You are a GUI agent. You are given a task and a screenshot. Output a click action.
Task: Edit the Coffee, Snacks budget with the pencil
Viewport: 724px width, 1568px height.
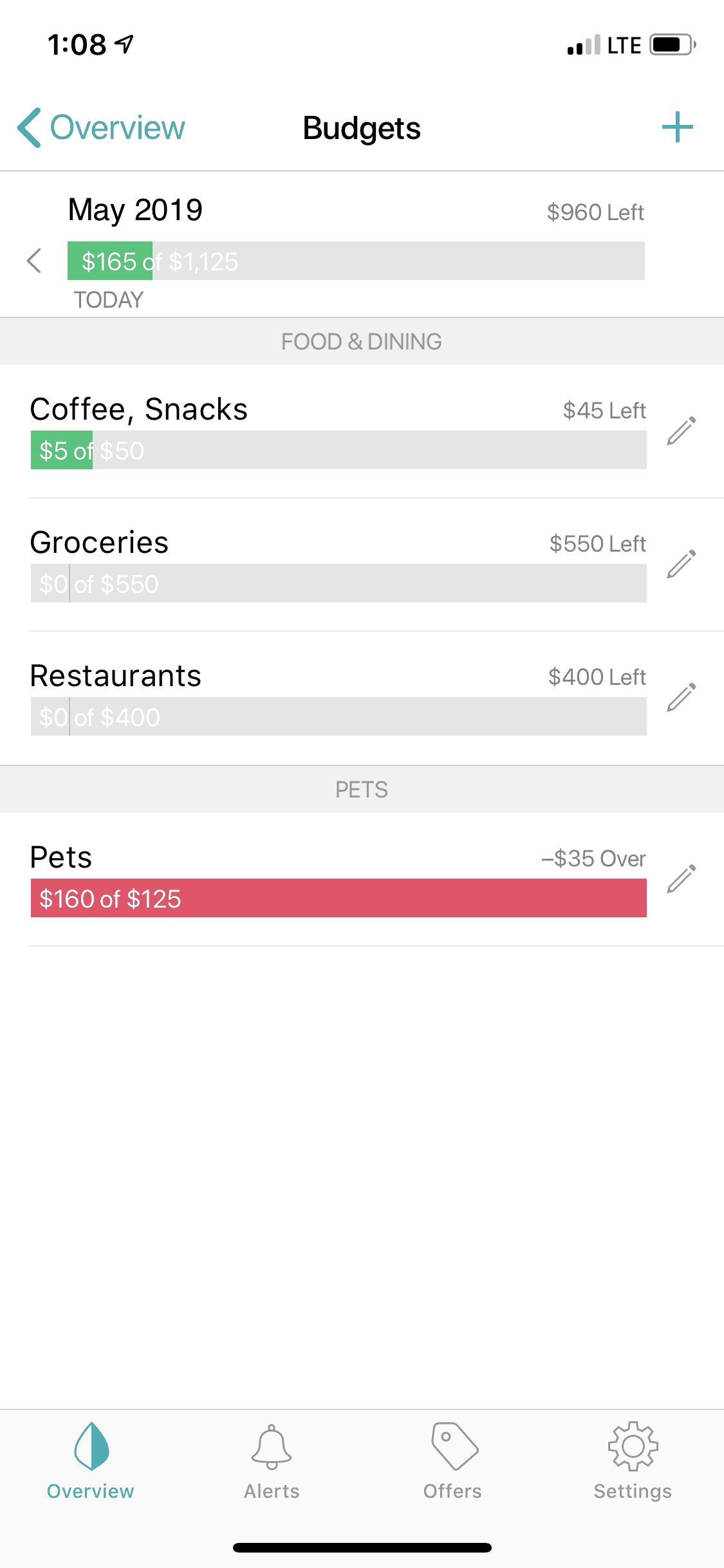point(682,430)
